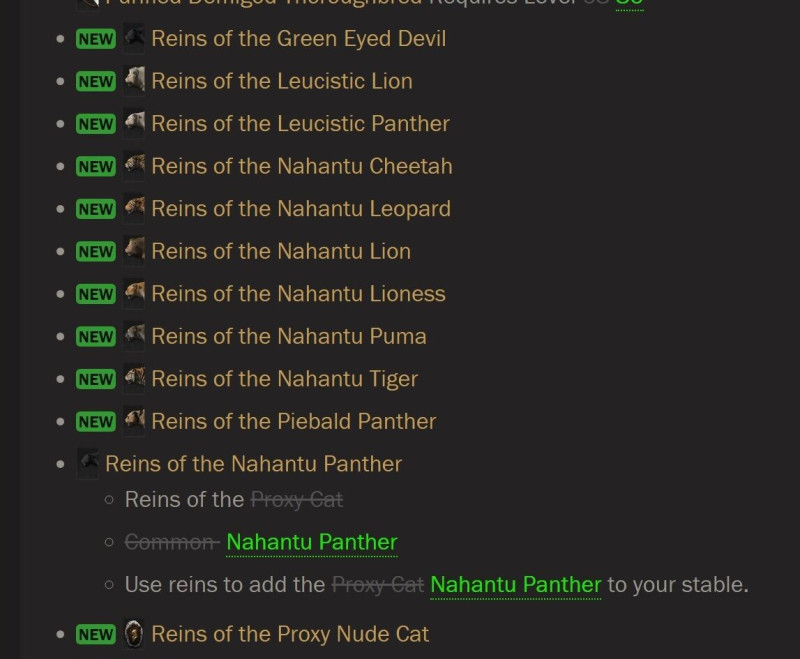Tap Nahantu Panther link in stable sentence
This screenshot has height=659, width=800.
tap(515, 584)
